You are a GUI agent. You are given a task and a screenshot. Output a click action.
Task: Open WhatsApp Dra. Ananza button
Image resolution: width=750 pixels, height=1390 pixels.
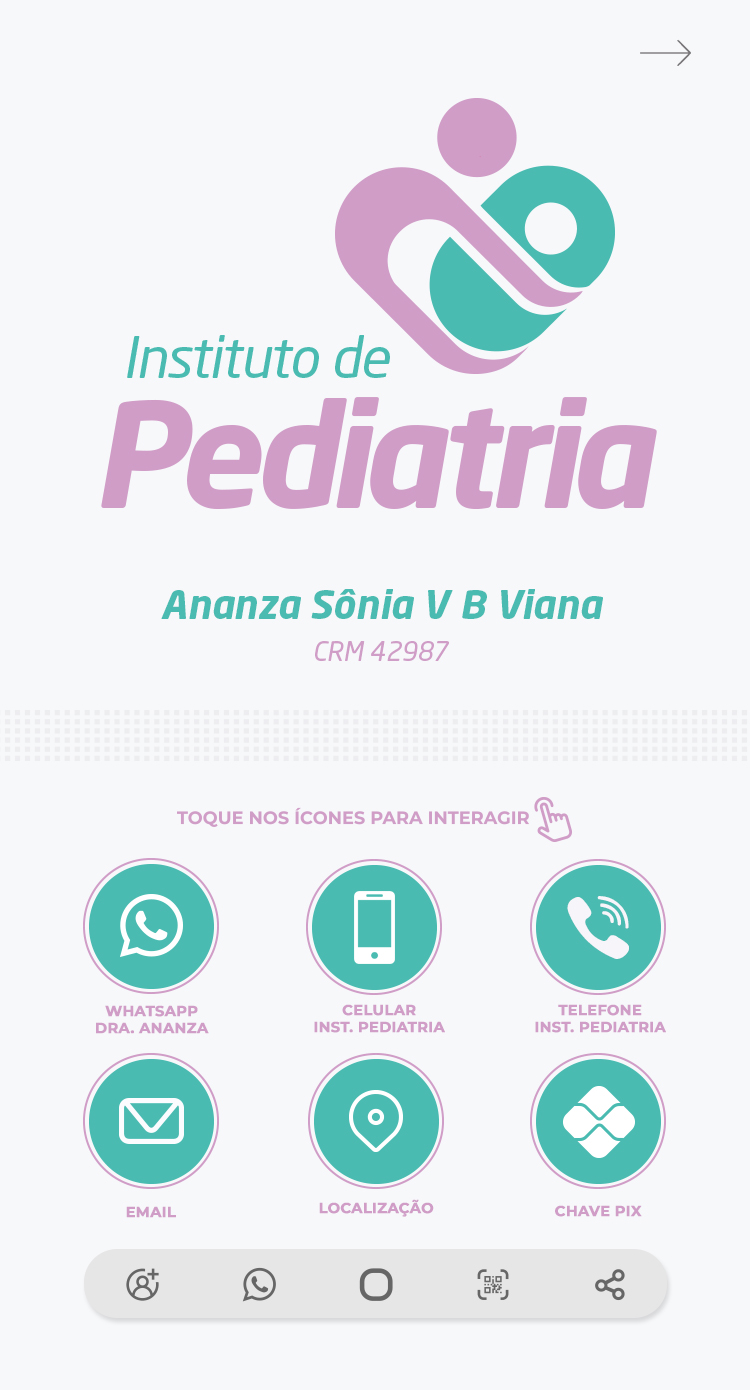pyautogui.click(x=151, y=926)
